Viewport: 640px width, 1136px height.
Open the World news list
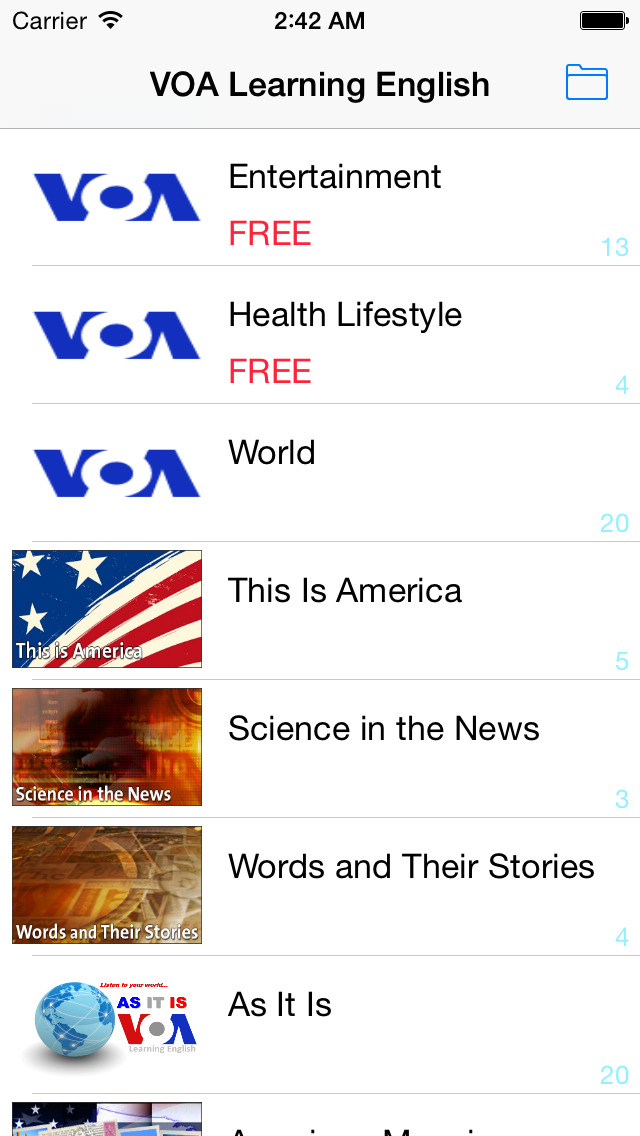click(320, 473)
